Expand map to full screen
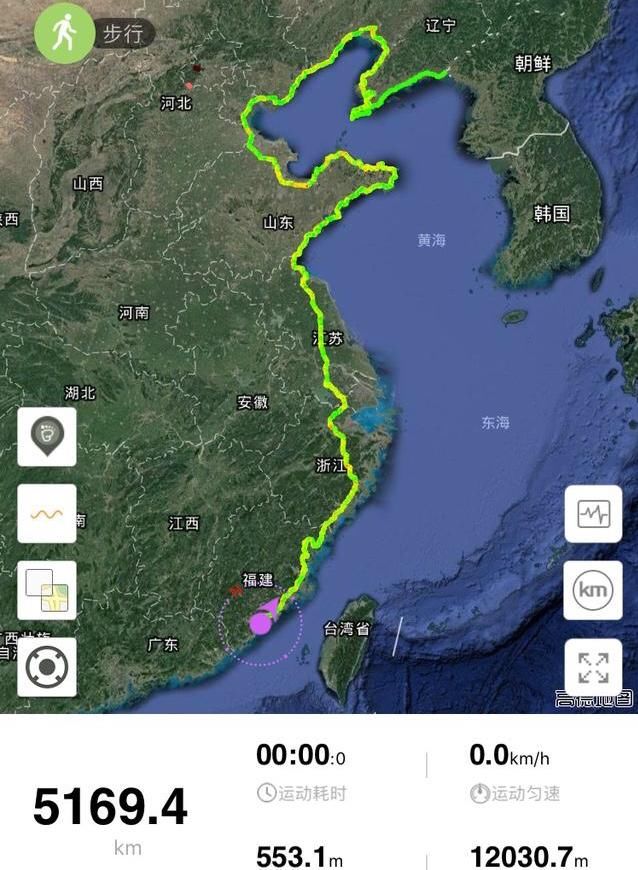The height and width of the screenshot is (870, 638). tap(593, 667)
